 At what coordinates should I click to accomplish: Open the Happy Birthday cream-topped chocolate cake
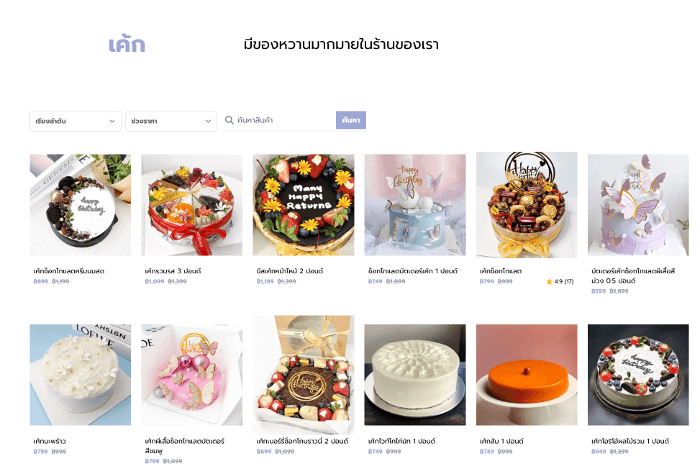tap(80, 205)
